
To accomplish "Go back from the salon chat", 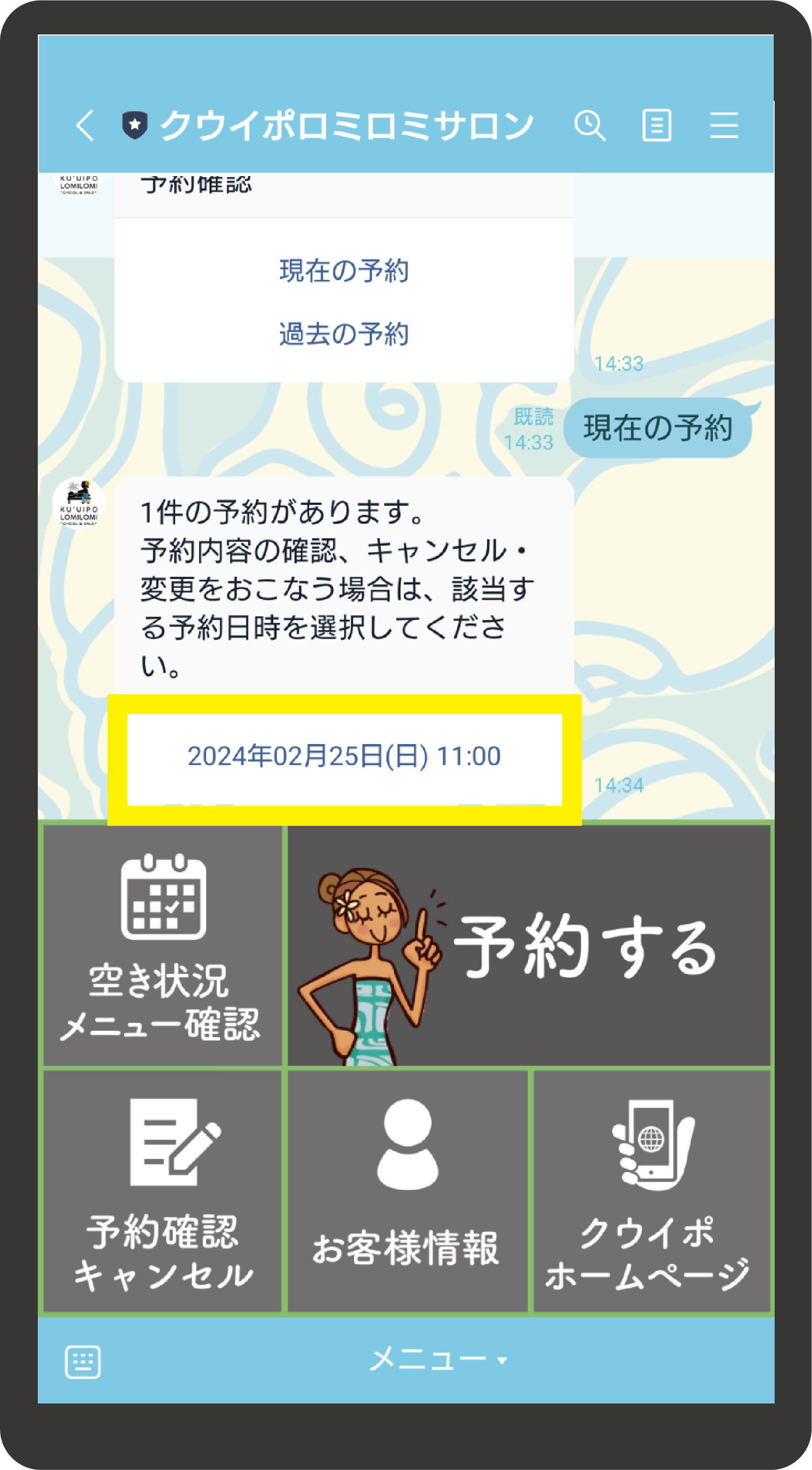I will tap(86, 125).
